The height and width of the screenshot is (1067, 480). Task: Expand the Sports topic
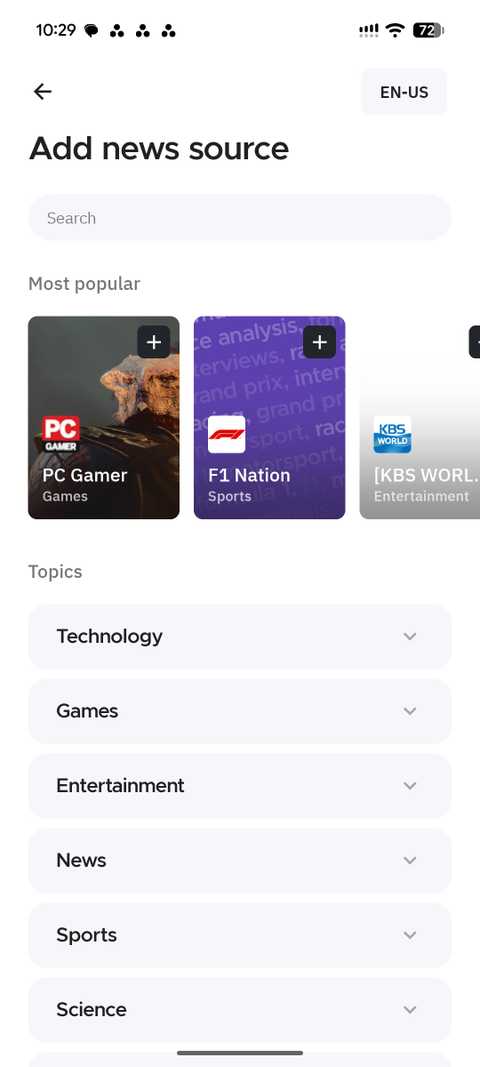tap(240, 935)
